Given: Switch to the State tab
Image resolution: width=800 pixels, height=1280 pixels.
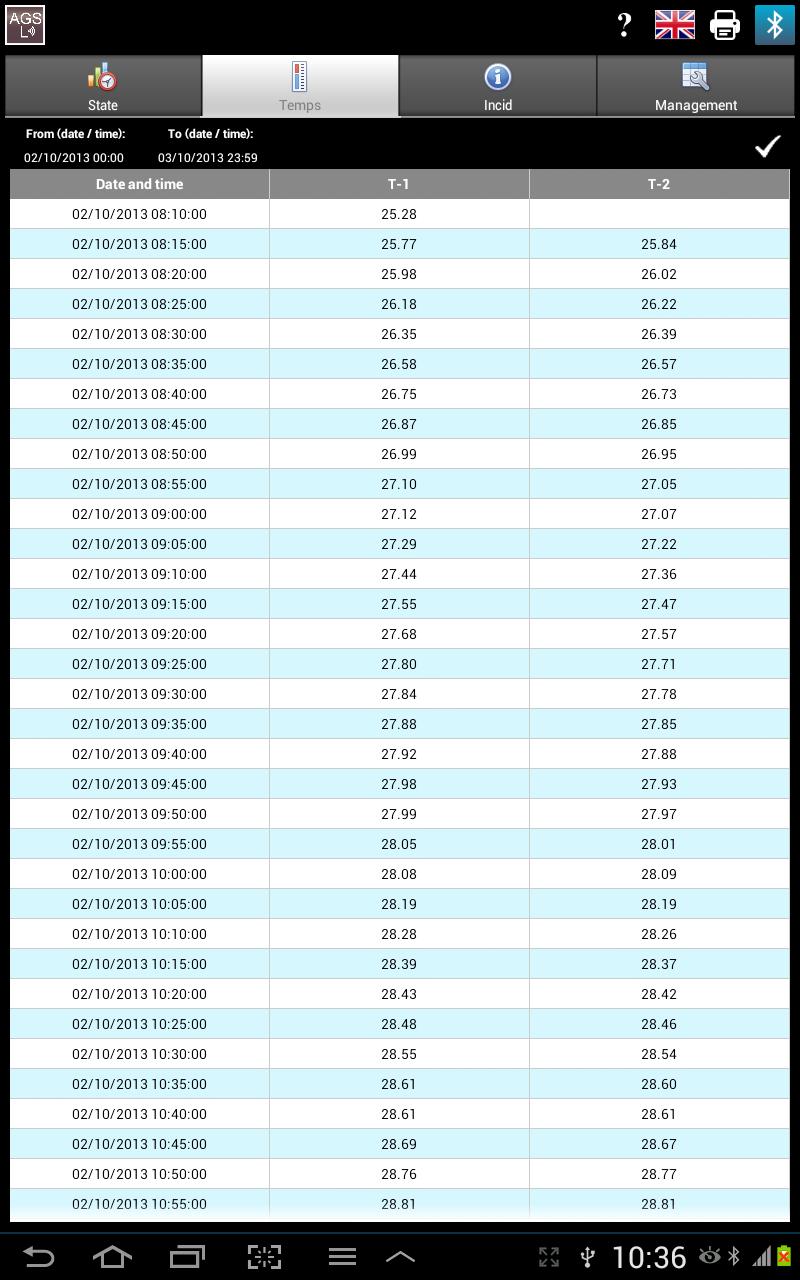Looking at the screenshot, I should pyautogui.click(x=103, y=87).
